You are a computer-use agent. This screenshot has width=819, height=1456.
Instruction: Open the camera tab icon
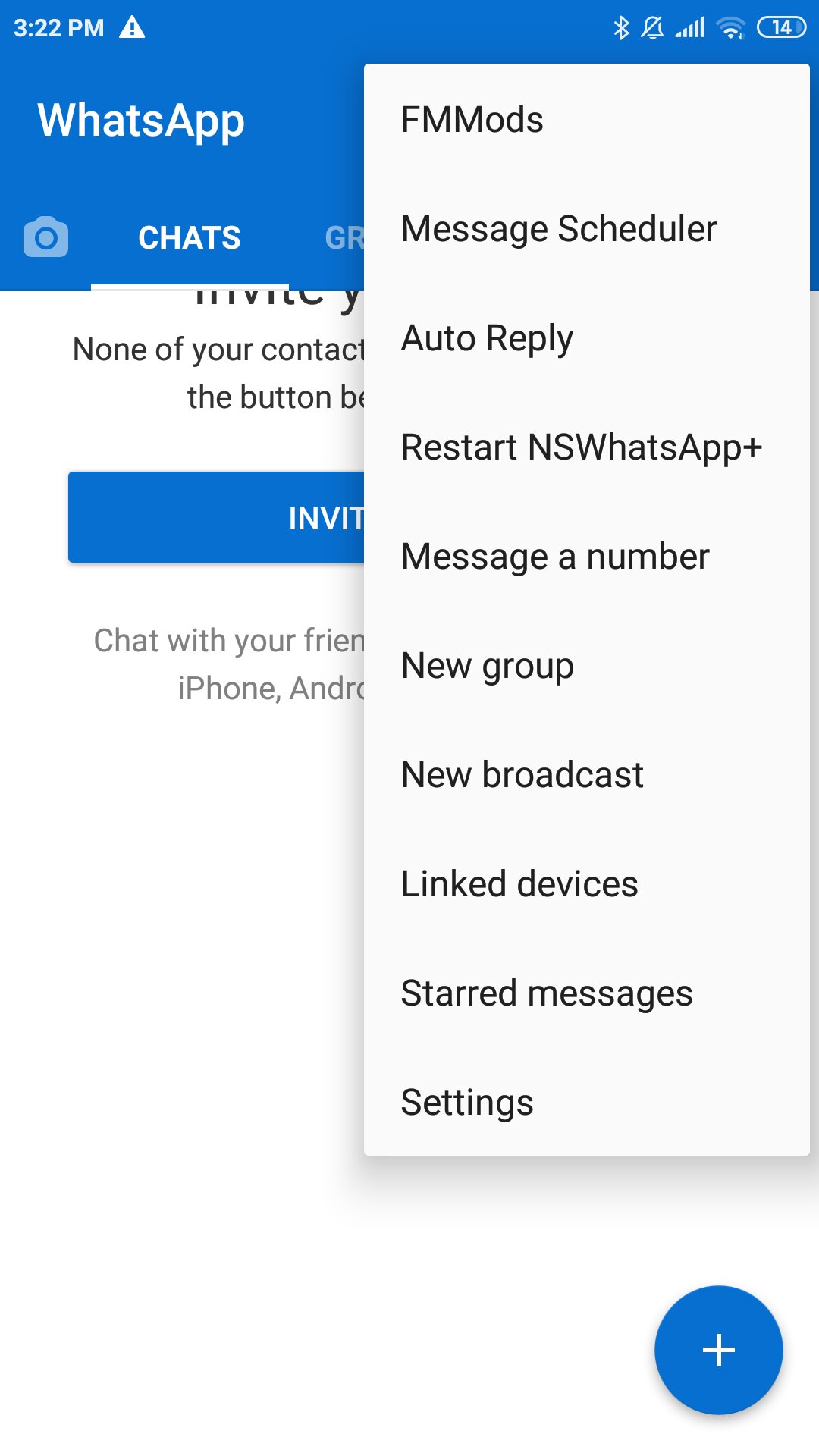[46, 237]
